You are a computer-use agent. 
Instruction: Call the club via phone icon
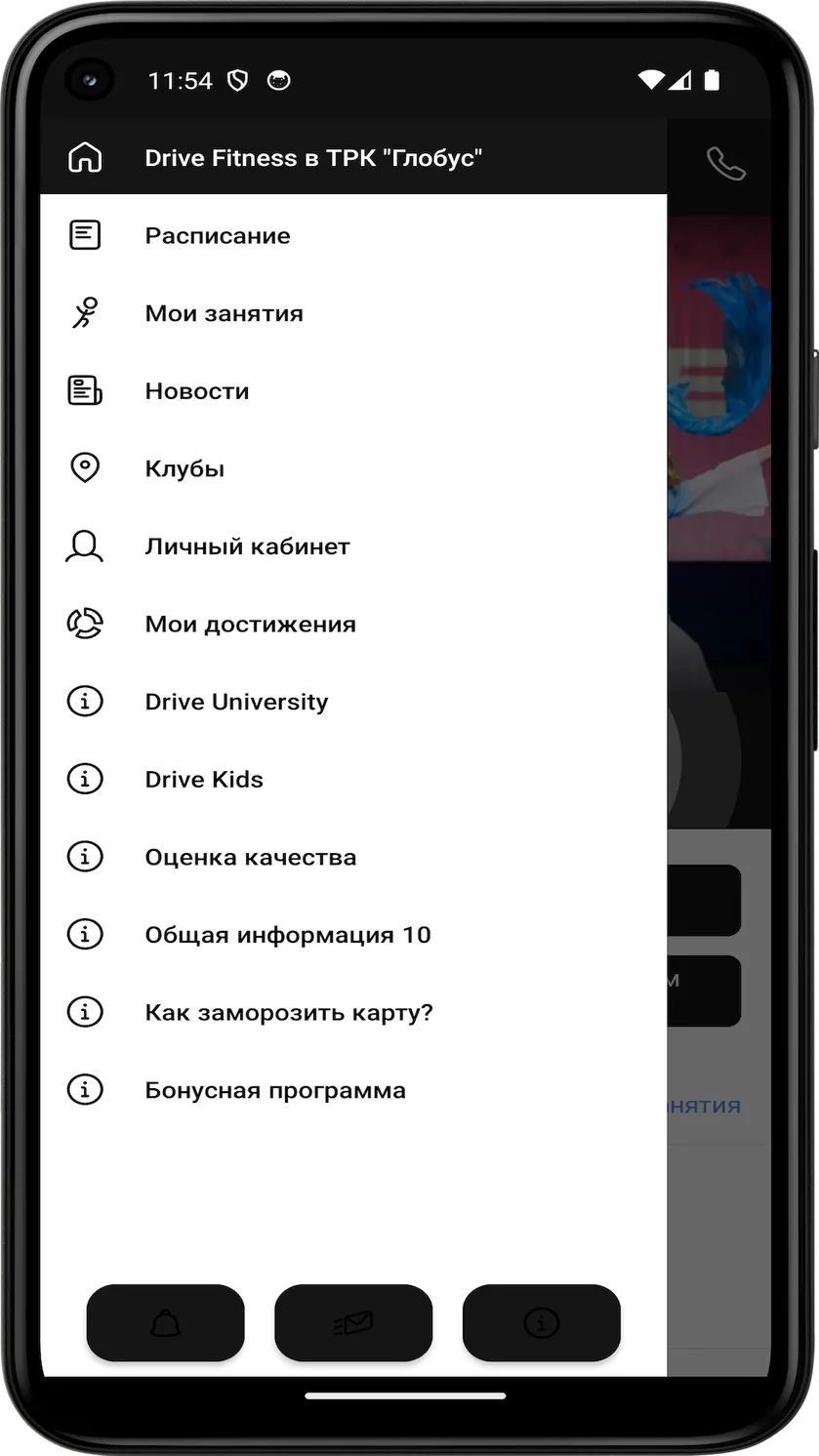(x=725, y=163)
